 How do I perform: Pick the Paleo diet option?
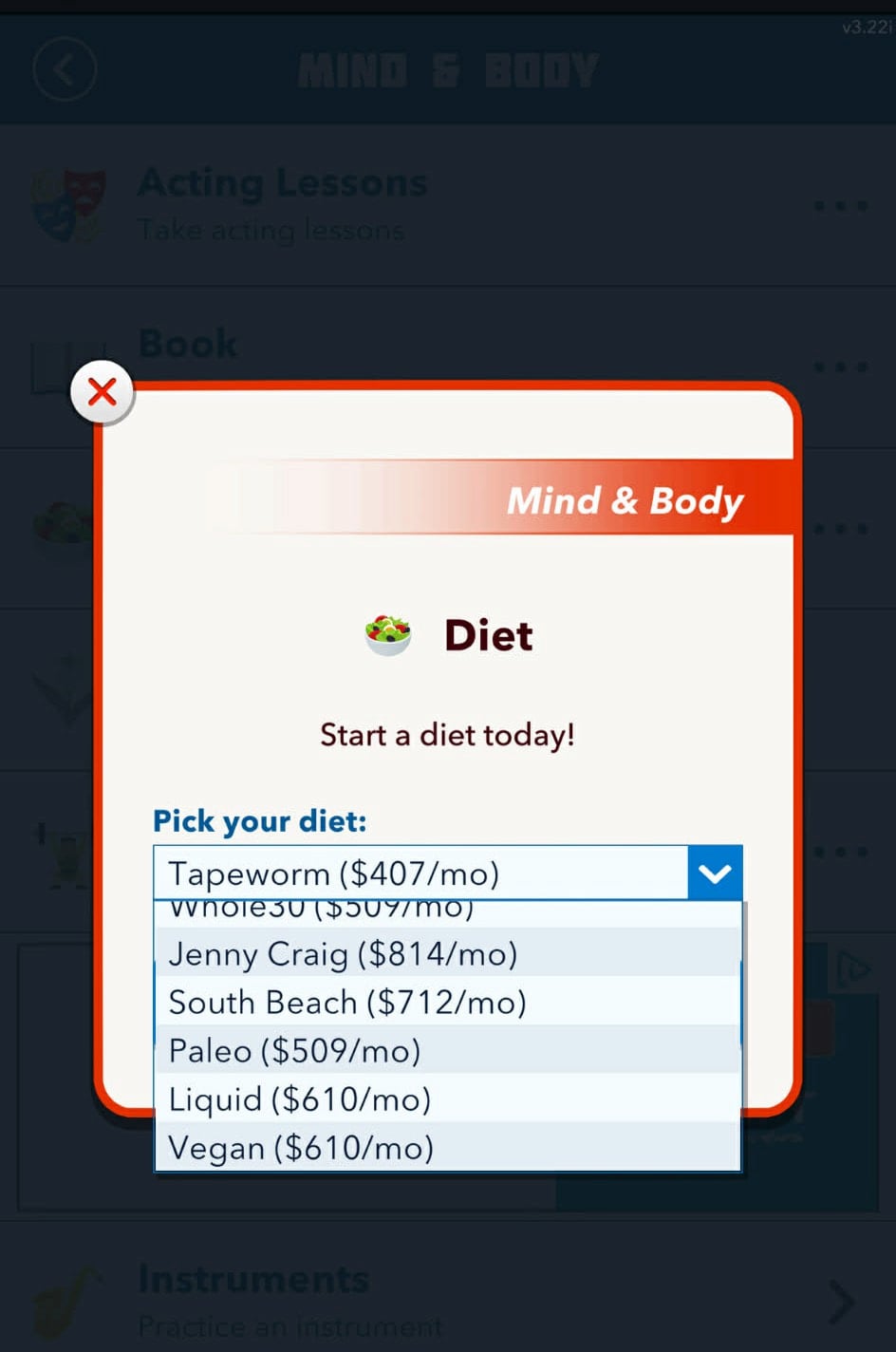tap(446, 1051)
